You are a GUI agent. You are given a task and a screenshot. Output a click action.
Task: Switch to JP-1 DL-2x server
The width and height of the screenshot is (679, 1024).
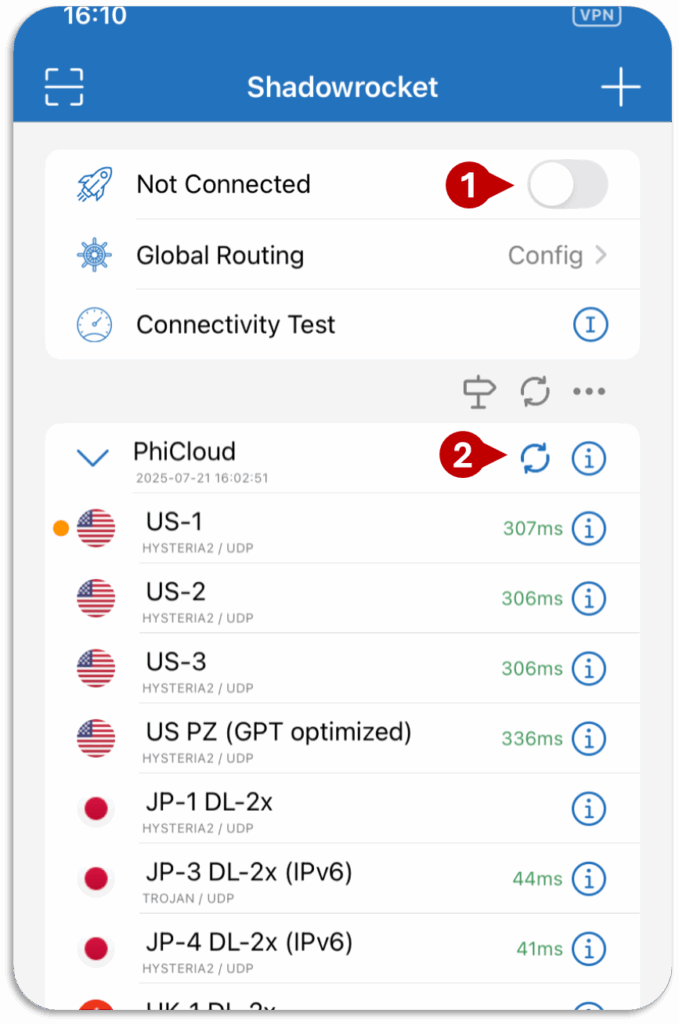[x=300, y=808]
